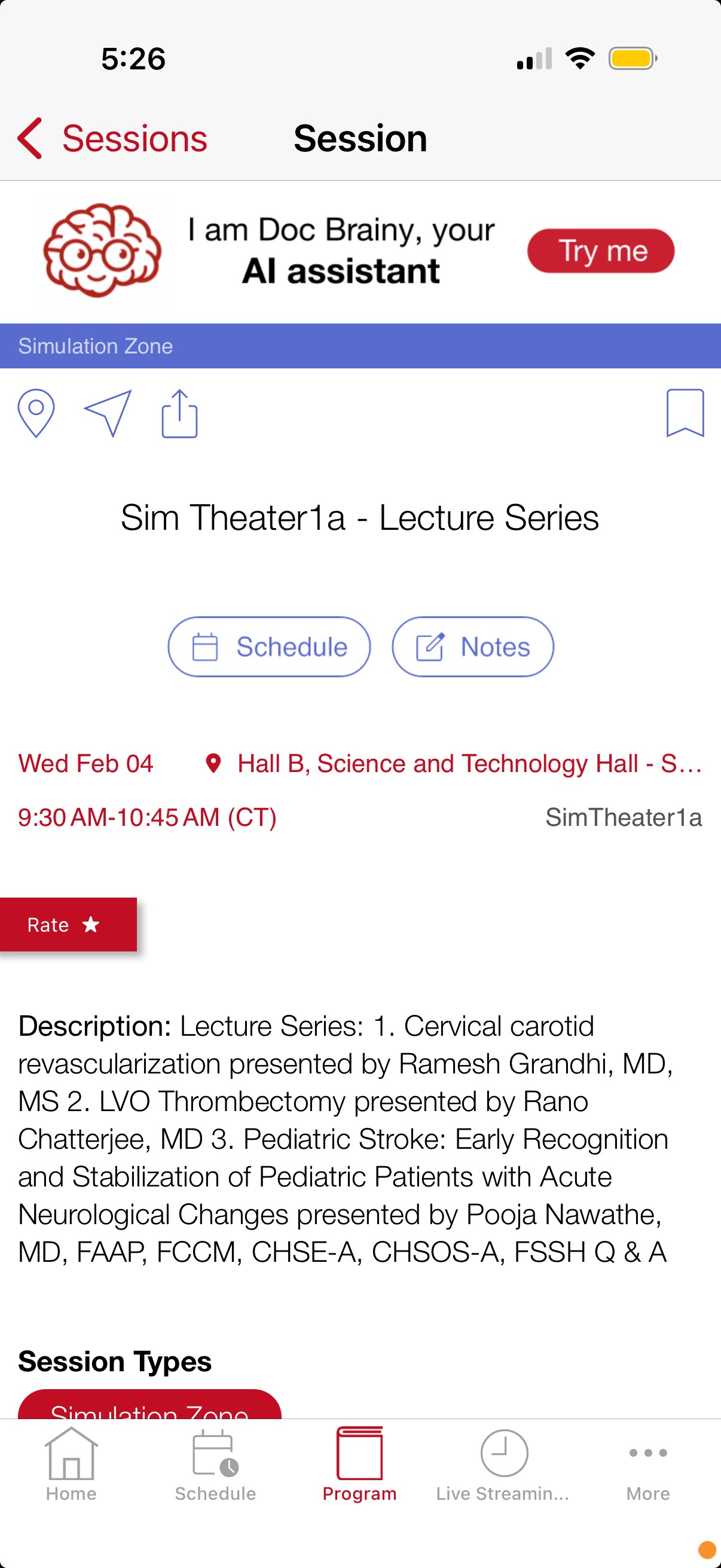
Task: Open the More tab
Action: 648,1464
